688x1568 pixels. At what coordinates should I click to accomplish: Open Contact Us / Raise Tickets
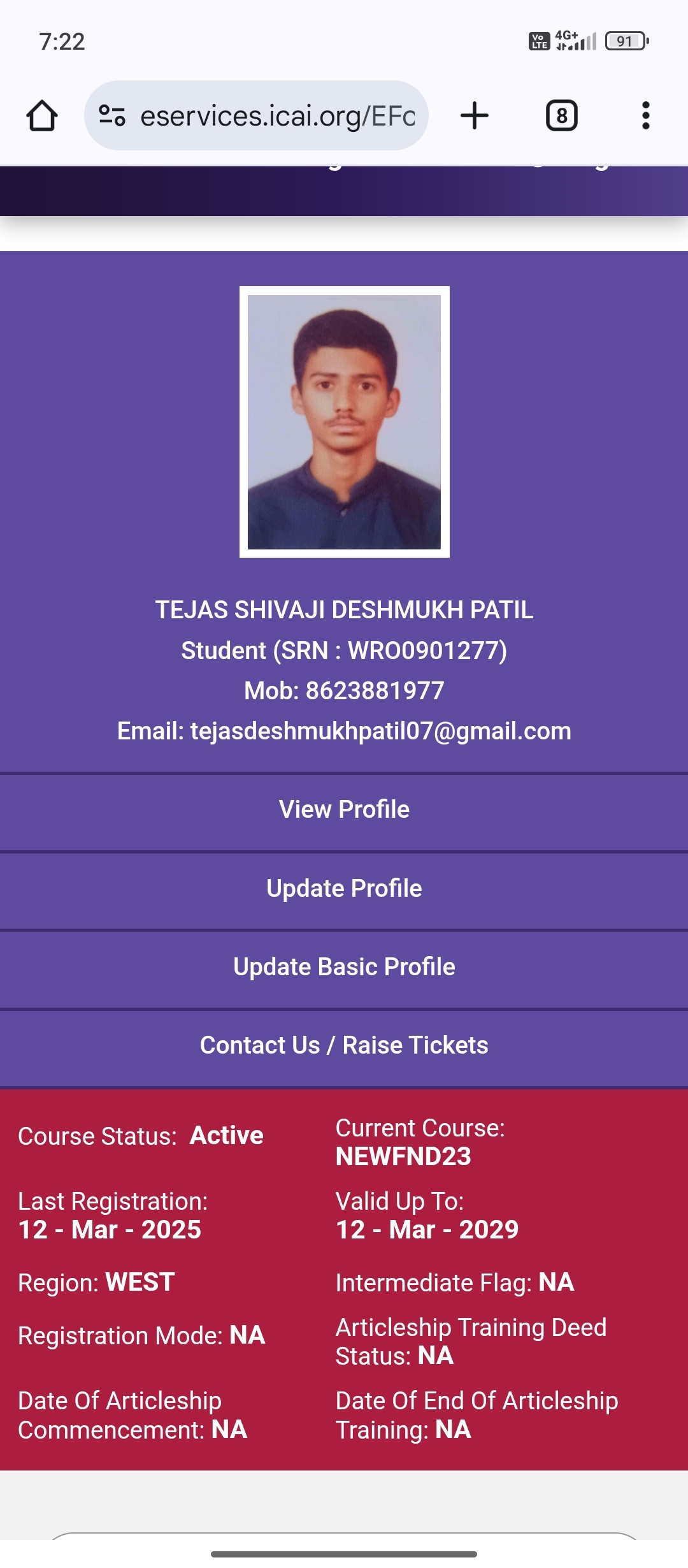[x=344, y=1045]
